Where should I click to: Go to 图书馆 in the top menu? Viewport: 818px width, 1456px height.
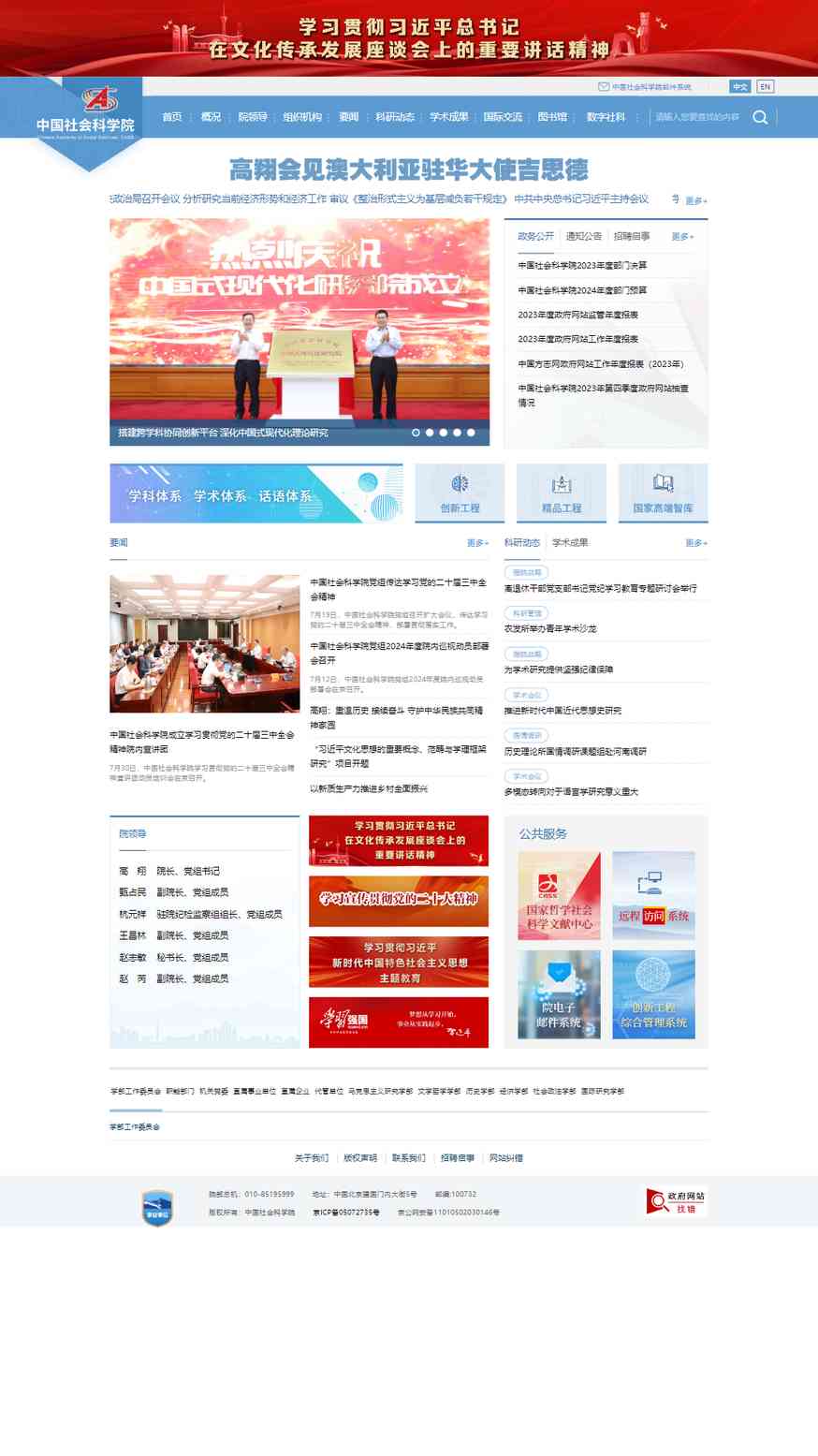tap(552, 117)
